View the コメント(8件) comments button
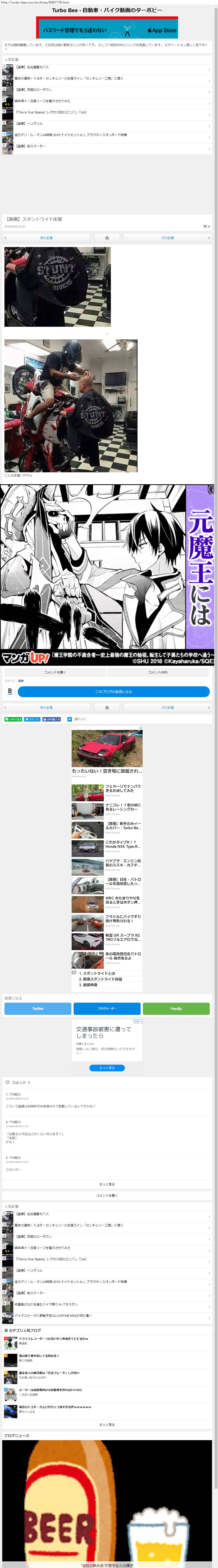 158,672
